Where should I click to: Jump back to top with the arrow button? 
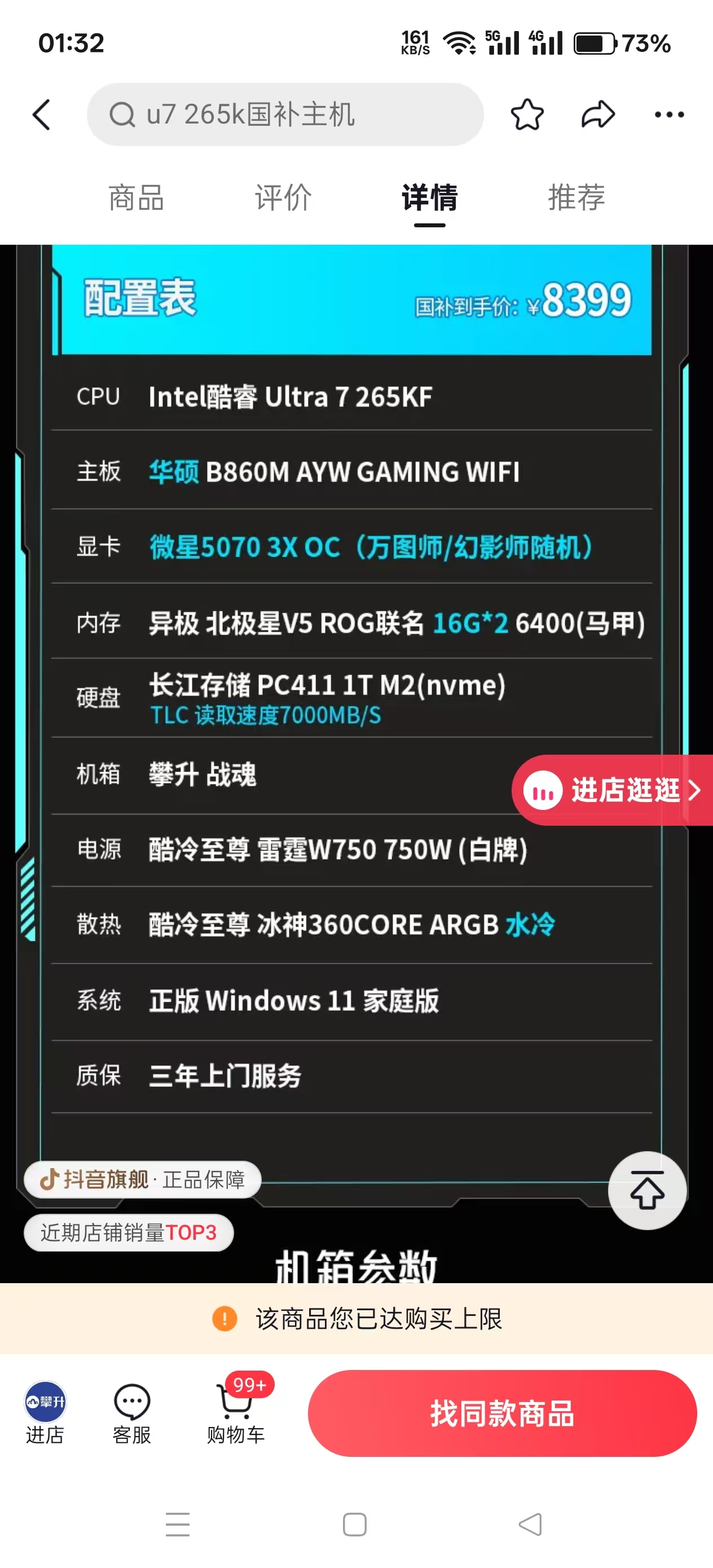[x=647, y=1190]
